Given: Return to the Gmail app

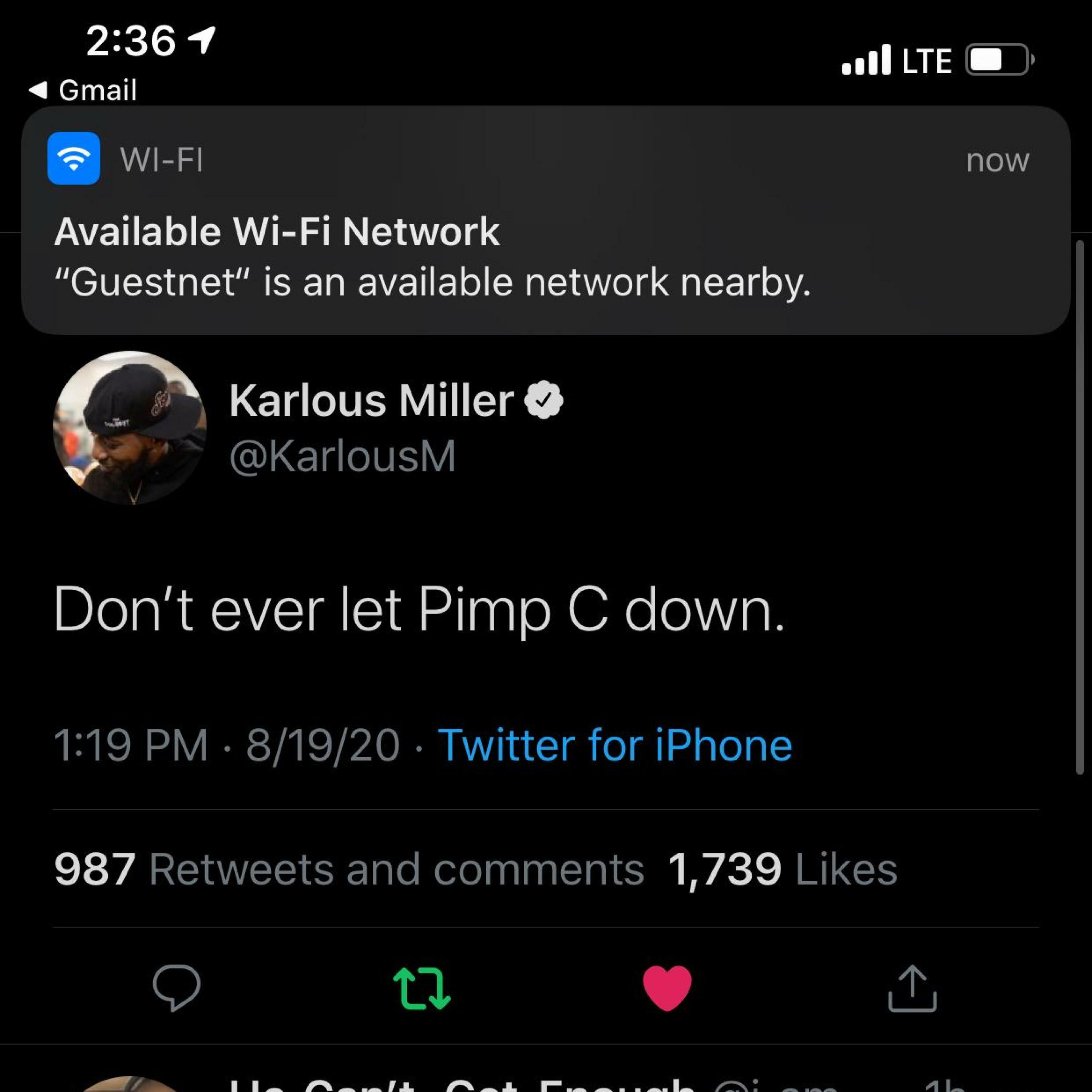Looking at the screenshot, I should click(x=84, y=90).
